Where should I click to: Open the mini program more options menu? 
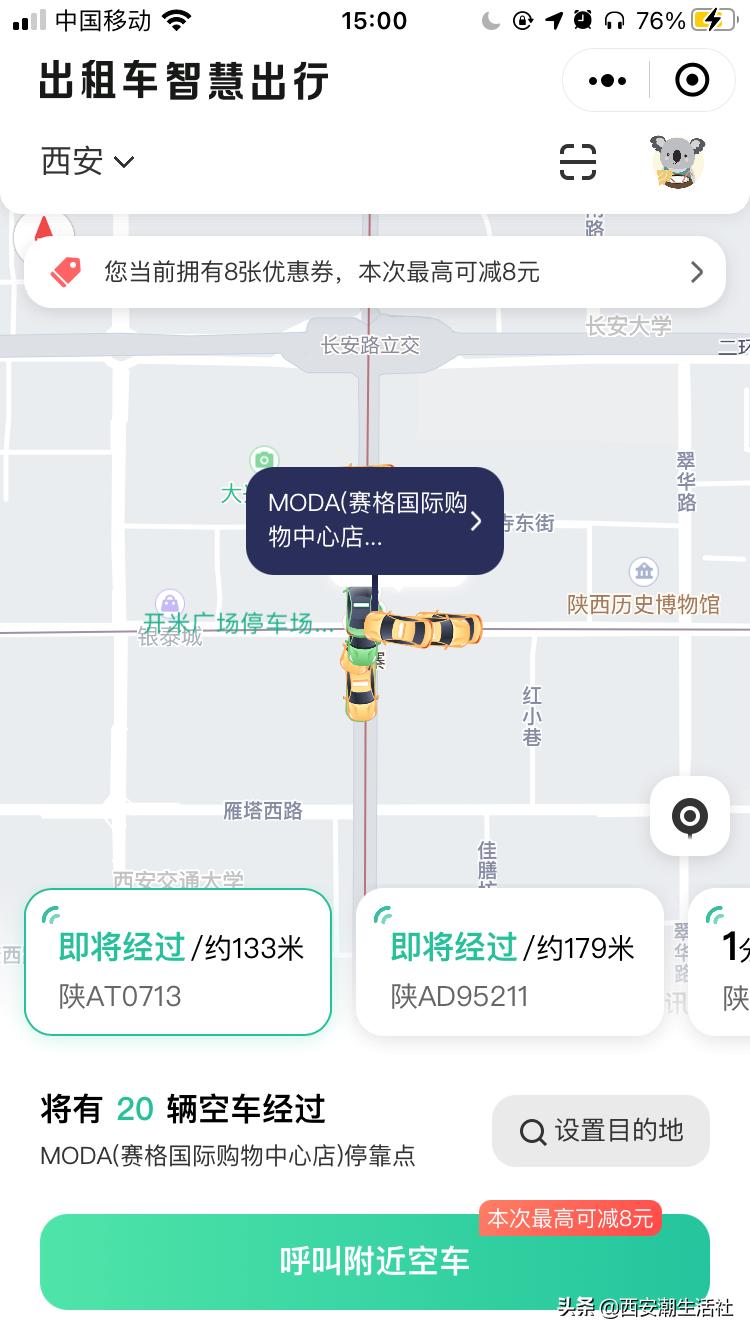point(605,80)
